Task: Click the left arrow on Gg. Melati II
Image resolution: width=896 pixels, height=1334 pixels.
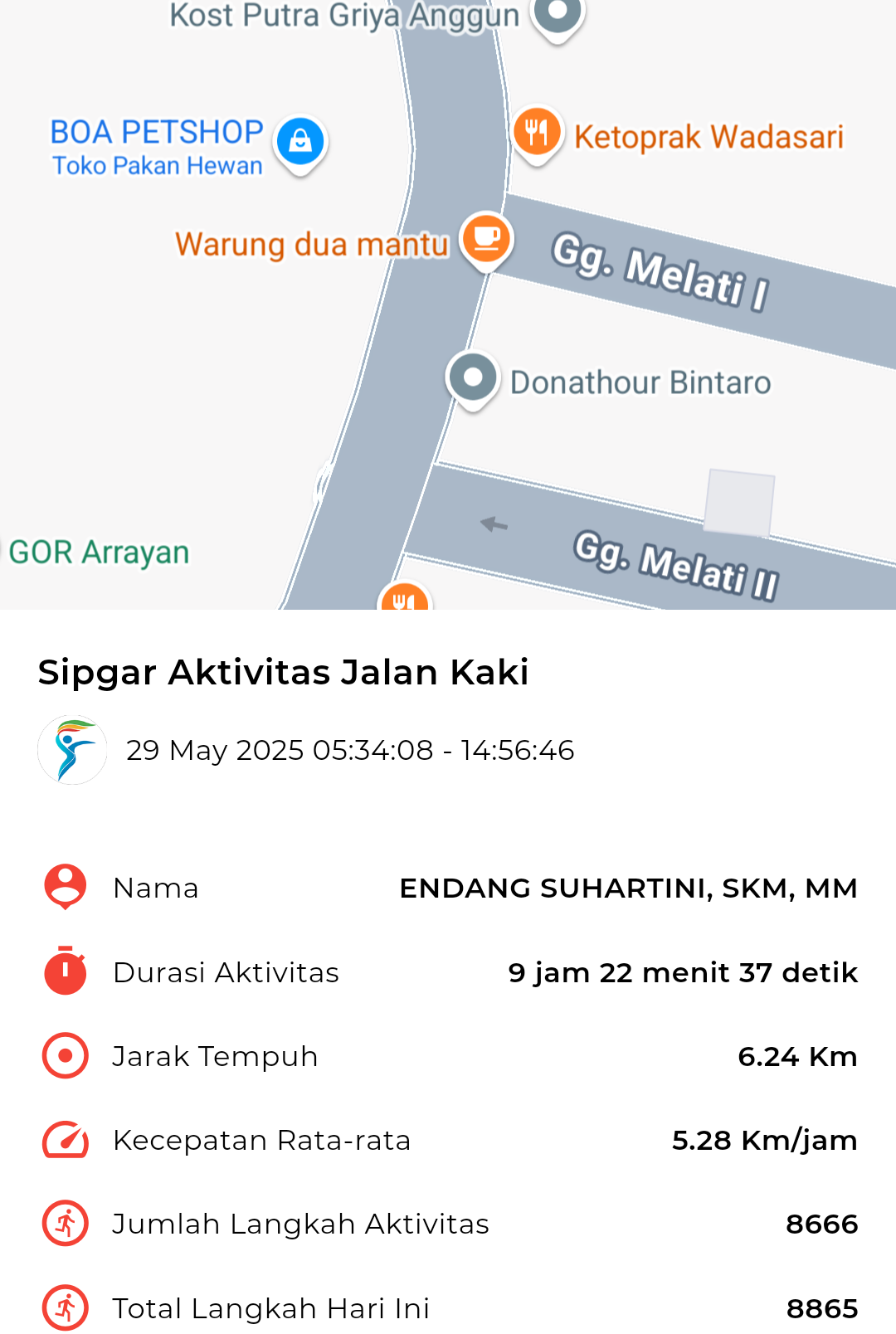Action: [x=494, y=524]
